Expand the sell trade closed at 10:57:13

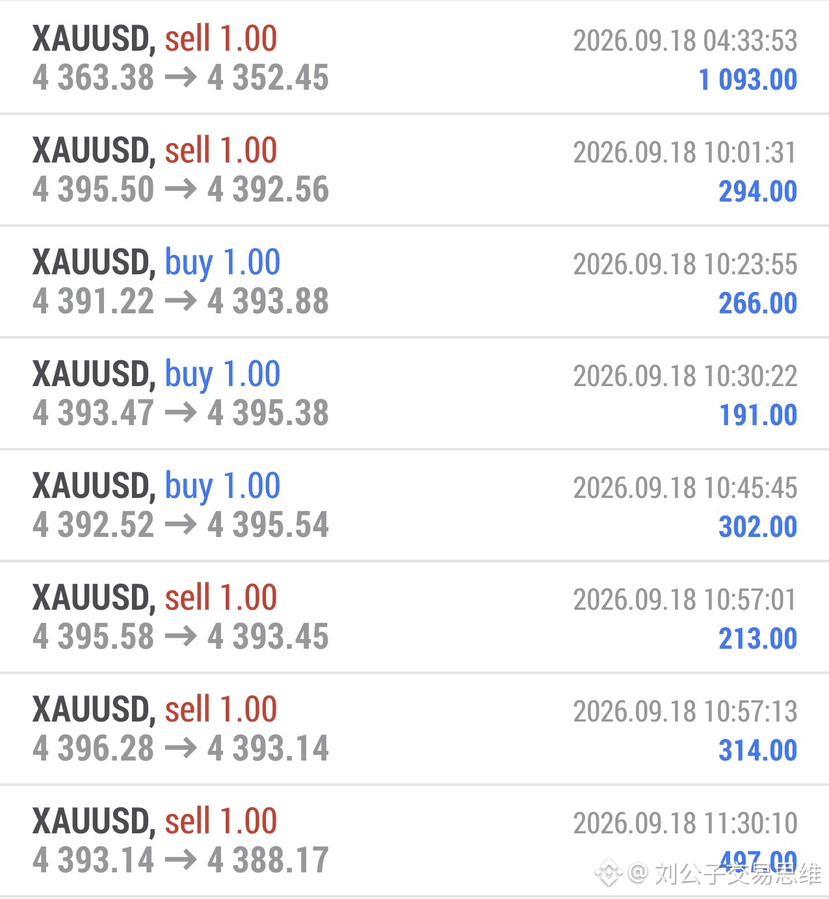click(414, 729)
